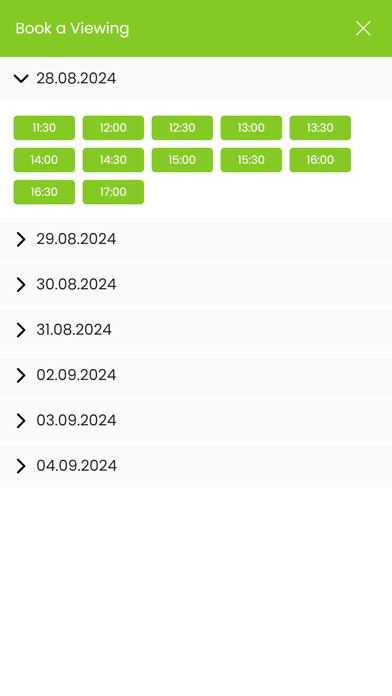
Task: Choose the 14:30 slot
Action: click(113, 160)
